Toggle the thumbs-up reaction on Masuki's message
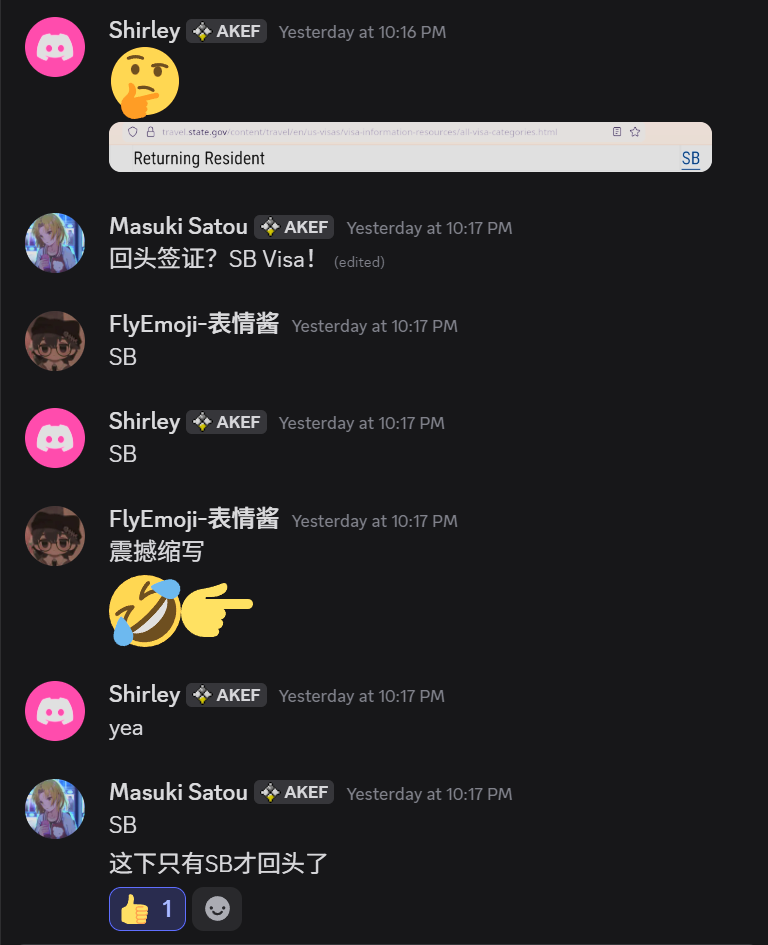The image size is (768, 945). (147, 909)
